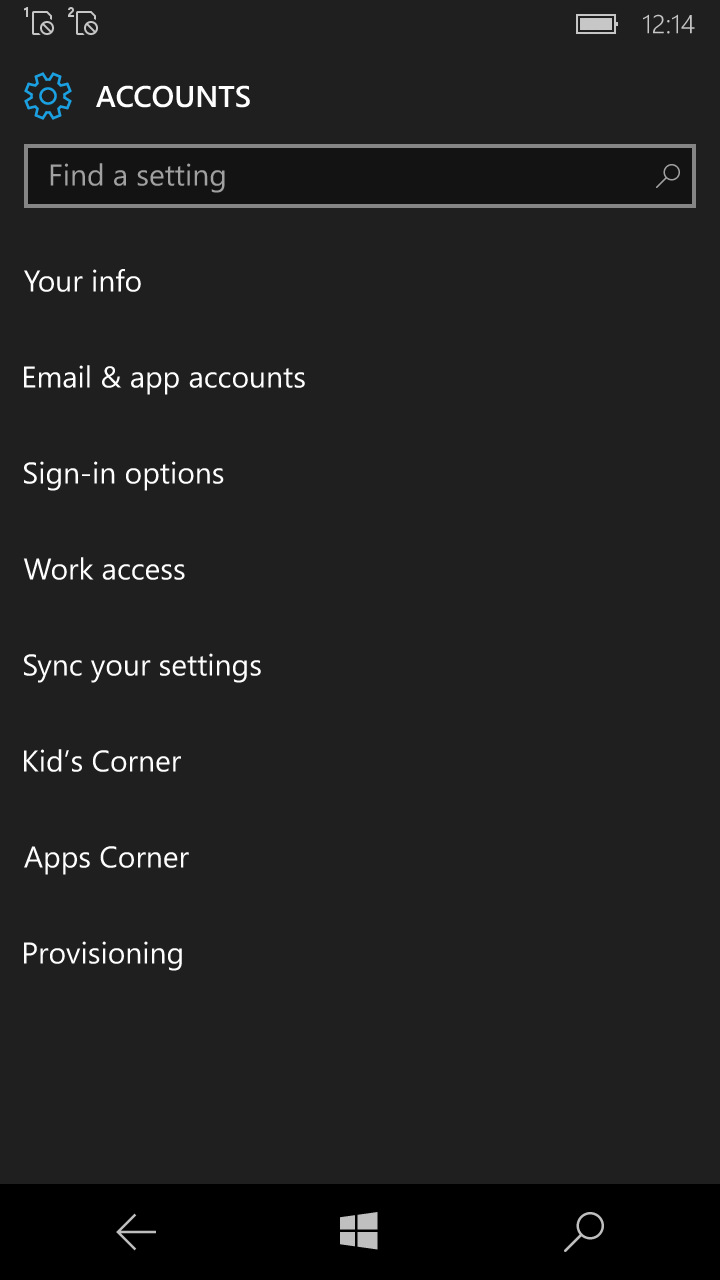The height and width of the screenshot is (1280, 720).
Task: Tap the settings gear icon next to ACCOUNTS
Action: [x=48, y=96]
